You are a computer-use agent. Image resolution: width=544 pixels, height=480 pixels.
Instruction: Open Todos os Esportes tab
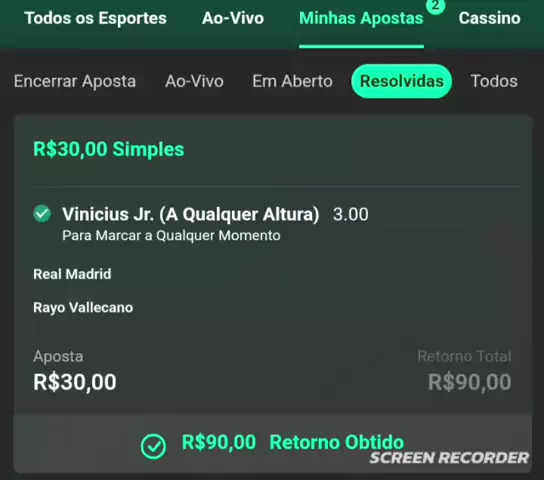pos(95,18)
